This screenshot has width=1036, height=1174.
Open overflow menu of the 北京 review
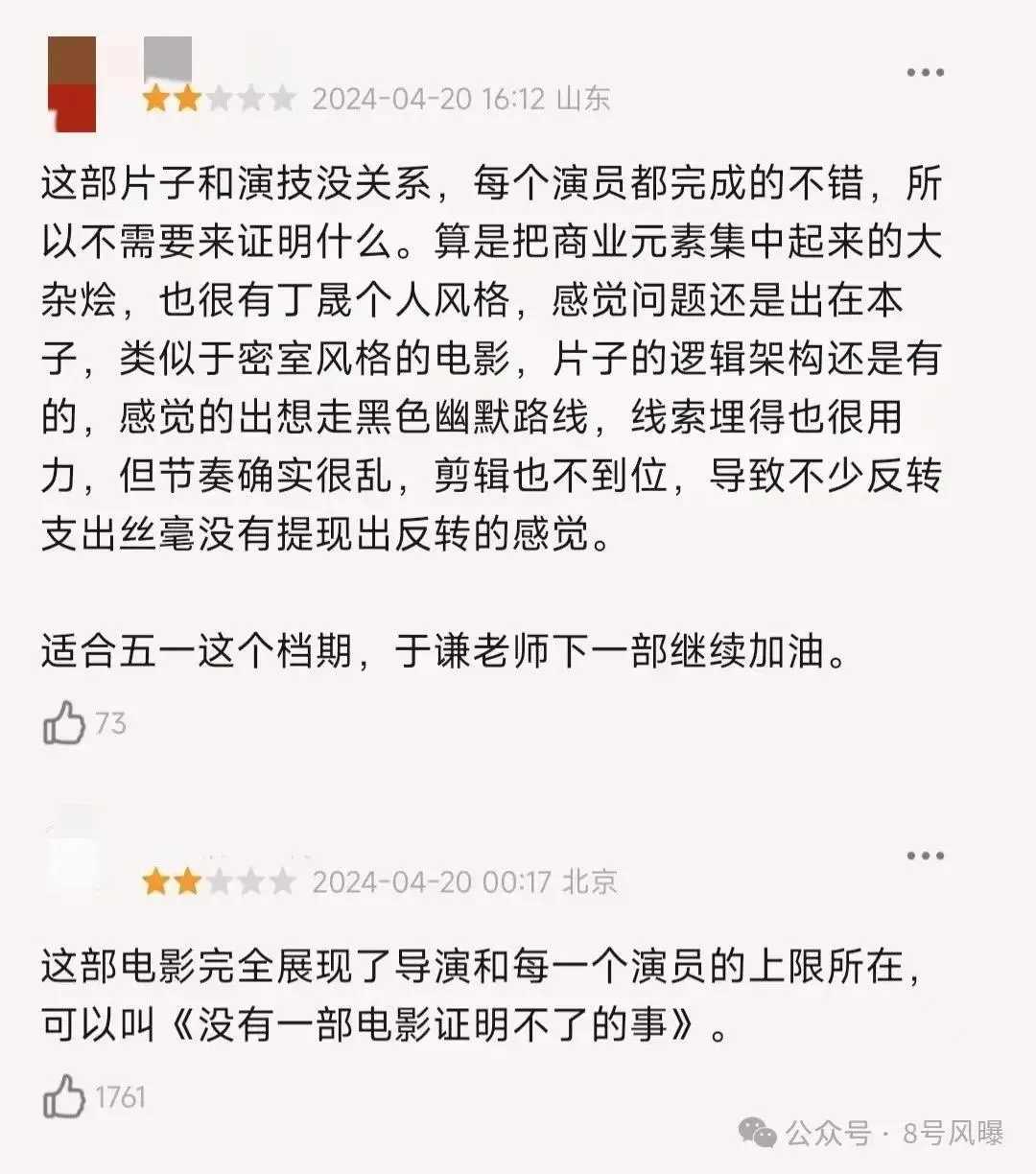pos(925,856)
